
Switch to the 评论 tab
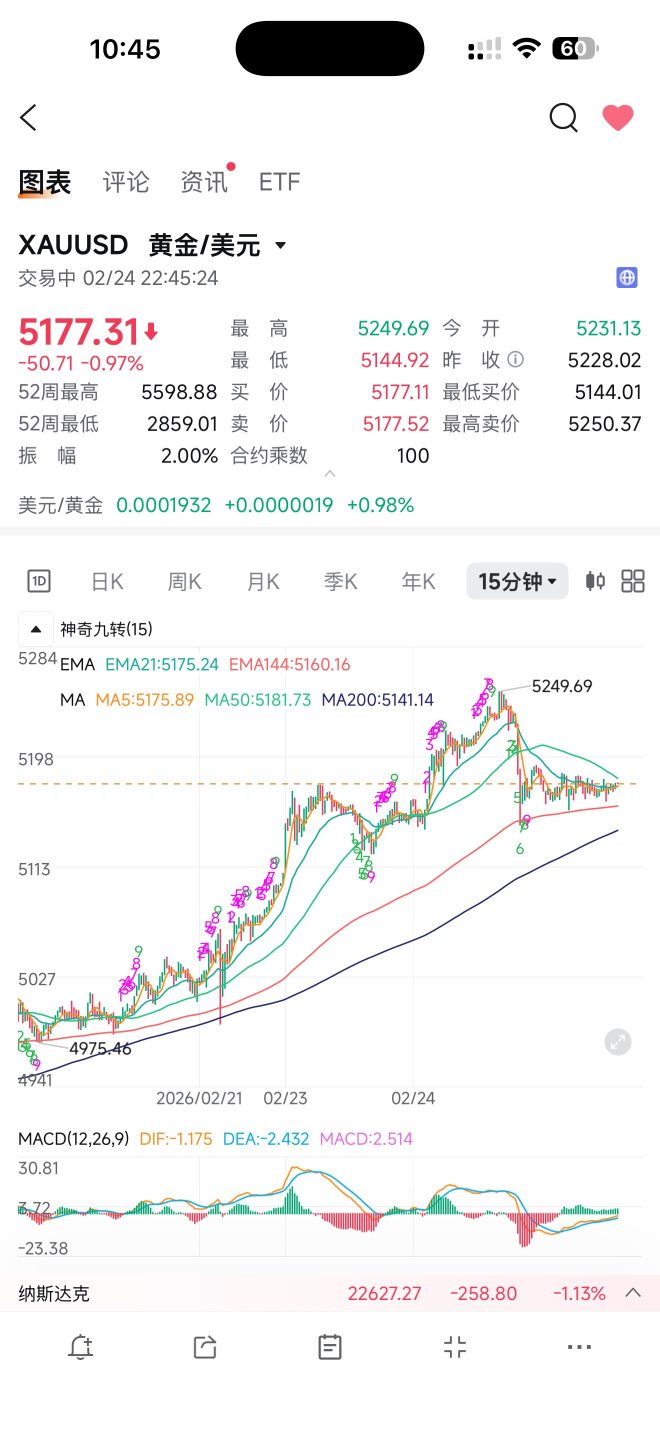point(126,182)
